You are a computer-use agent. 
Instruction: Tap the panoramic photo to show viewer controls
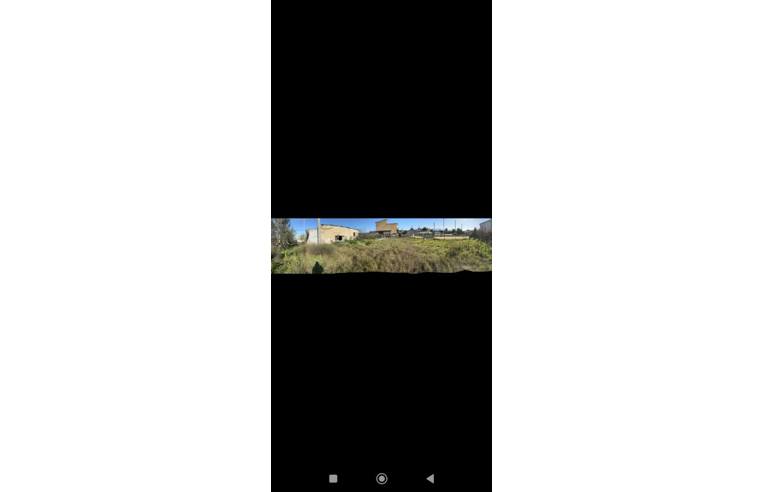click(x=381, y=246)
